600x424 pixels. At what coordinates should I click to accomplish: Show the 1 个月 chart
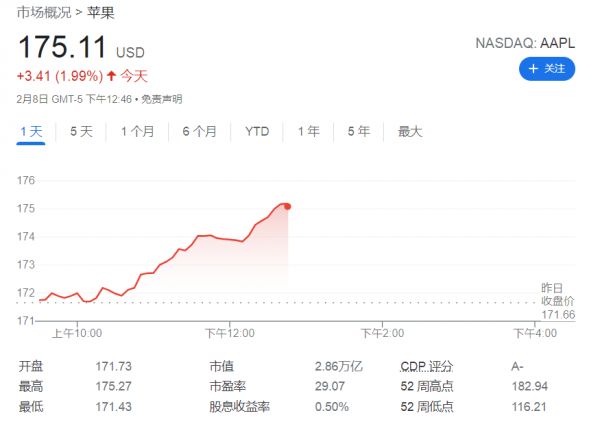[137, 131]
